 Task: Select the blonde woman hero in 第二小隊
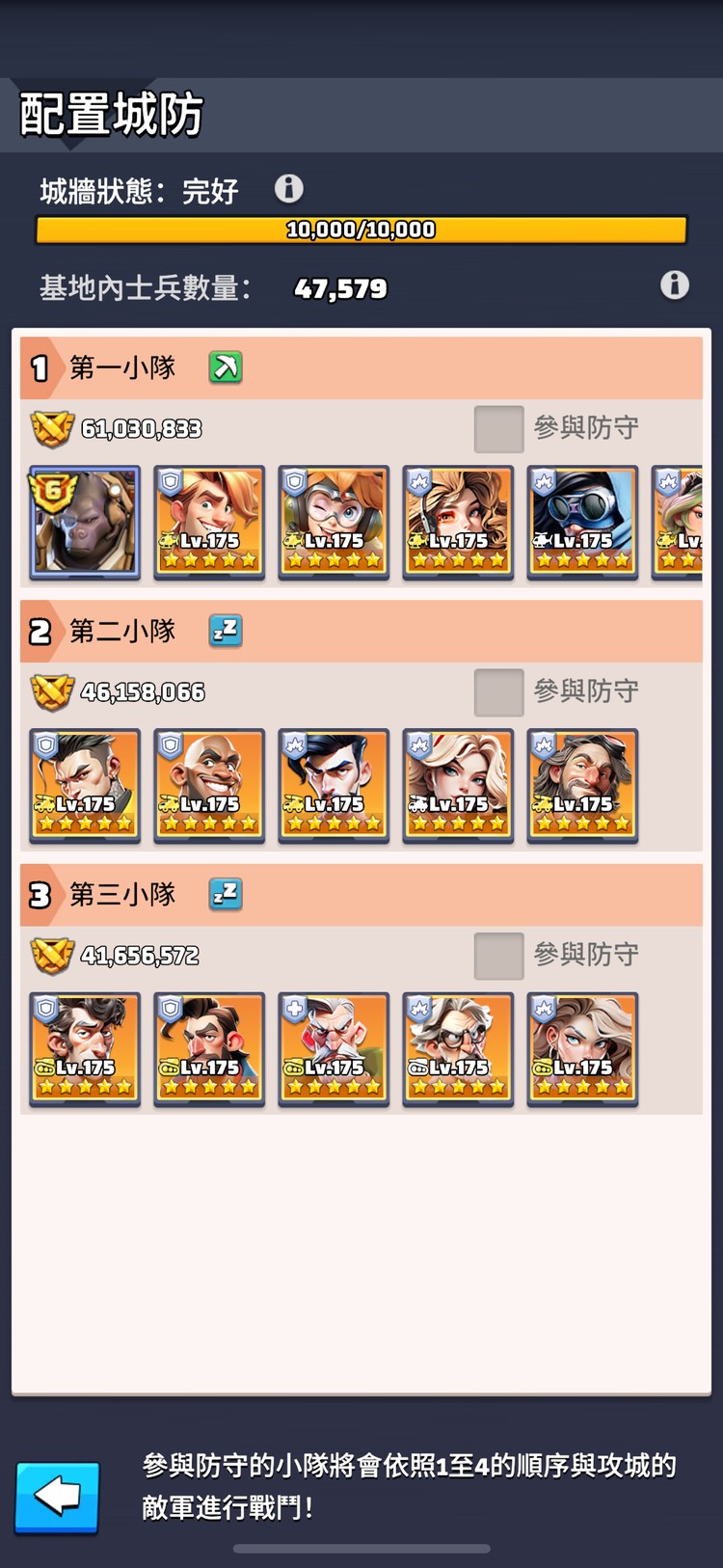pos(458,786)
